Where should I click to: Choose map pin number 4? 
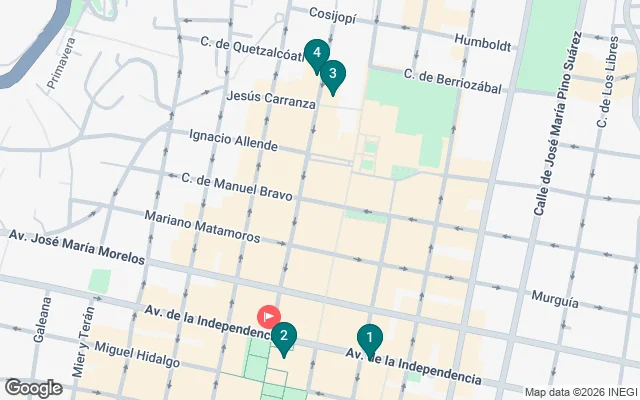click(316, 54)
